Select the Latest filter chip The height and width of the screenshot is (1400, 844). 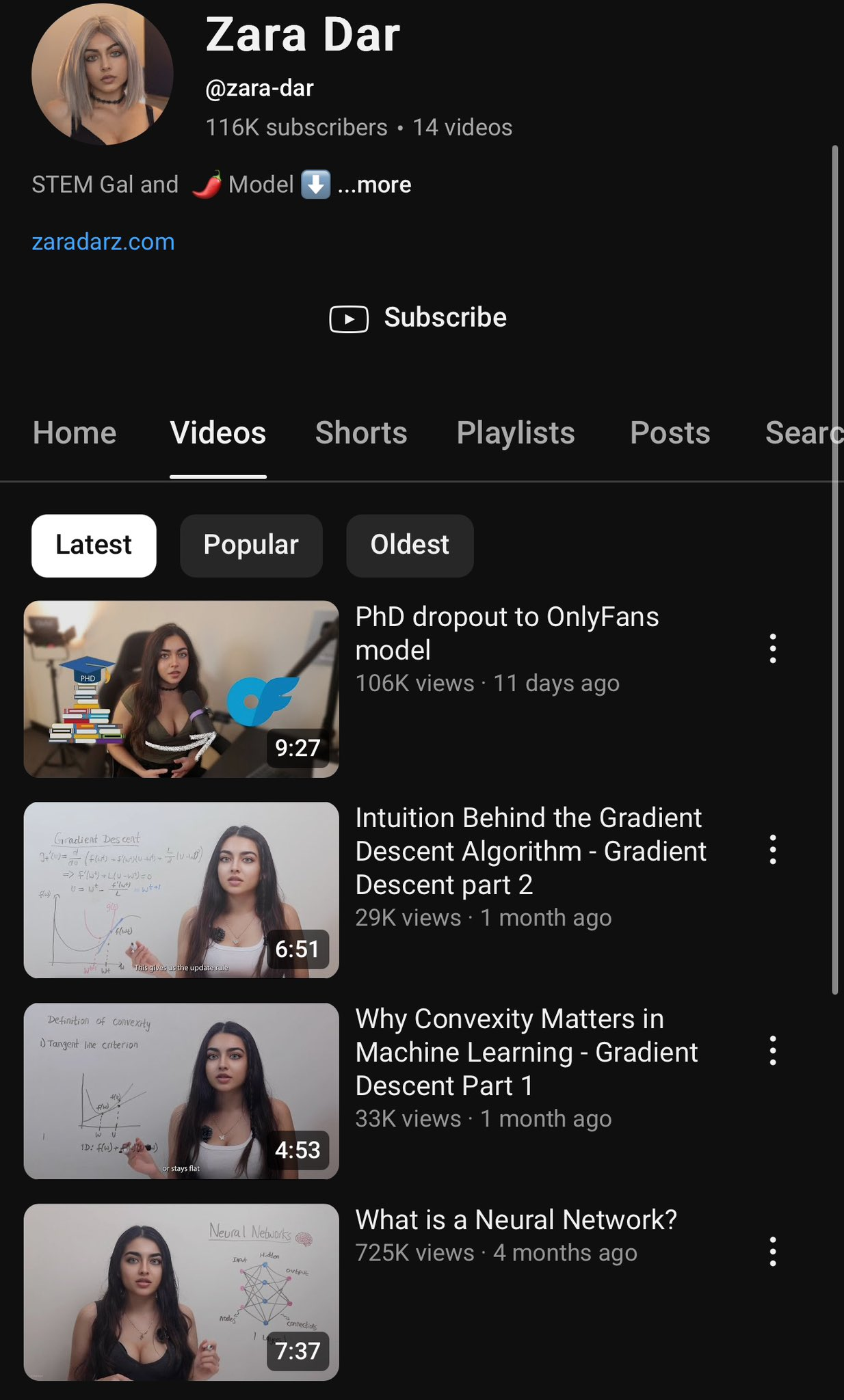94,546
